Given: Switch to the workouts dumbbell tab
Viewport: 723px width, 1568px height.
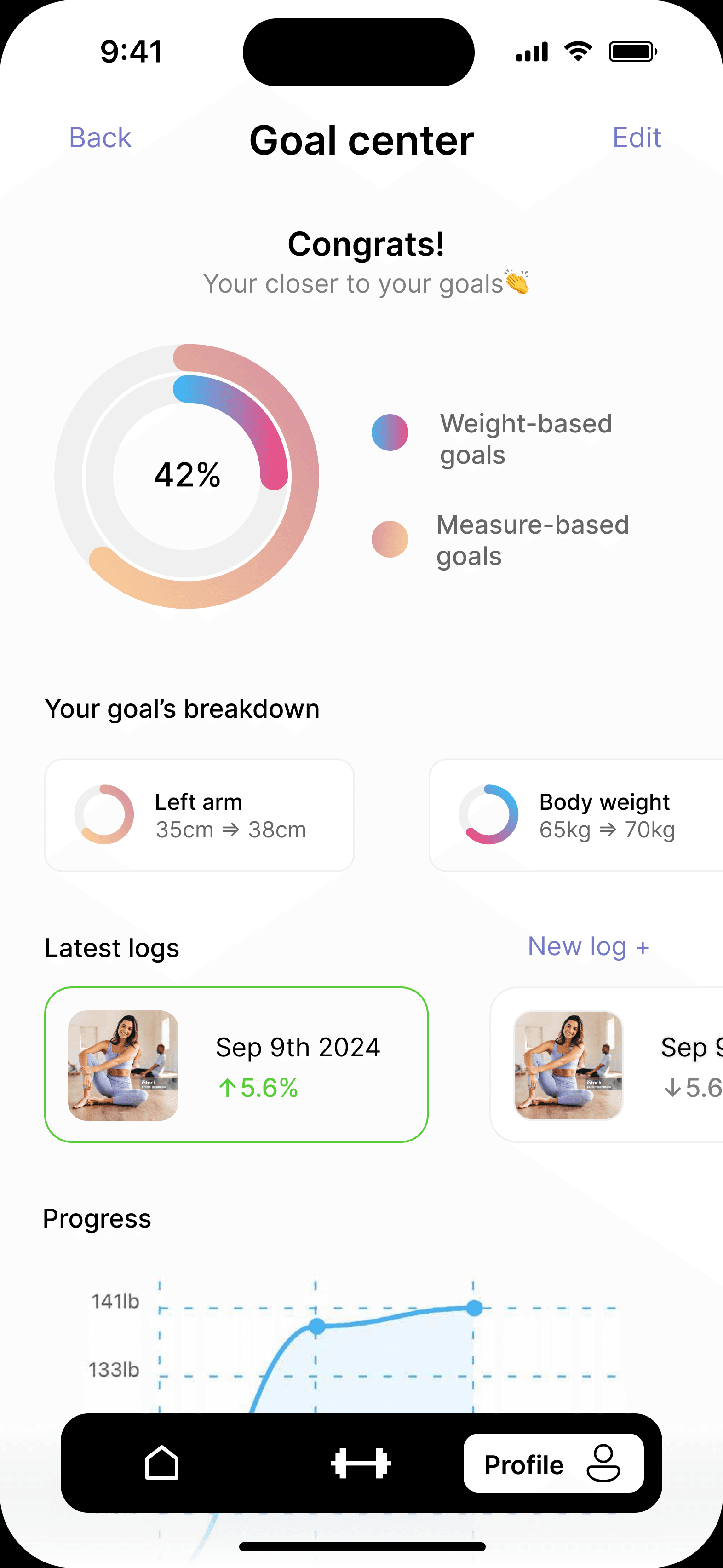Looking at the screenshot, I should (x=361, y=1463).
